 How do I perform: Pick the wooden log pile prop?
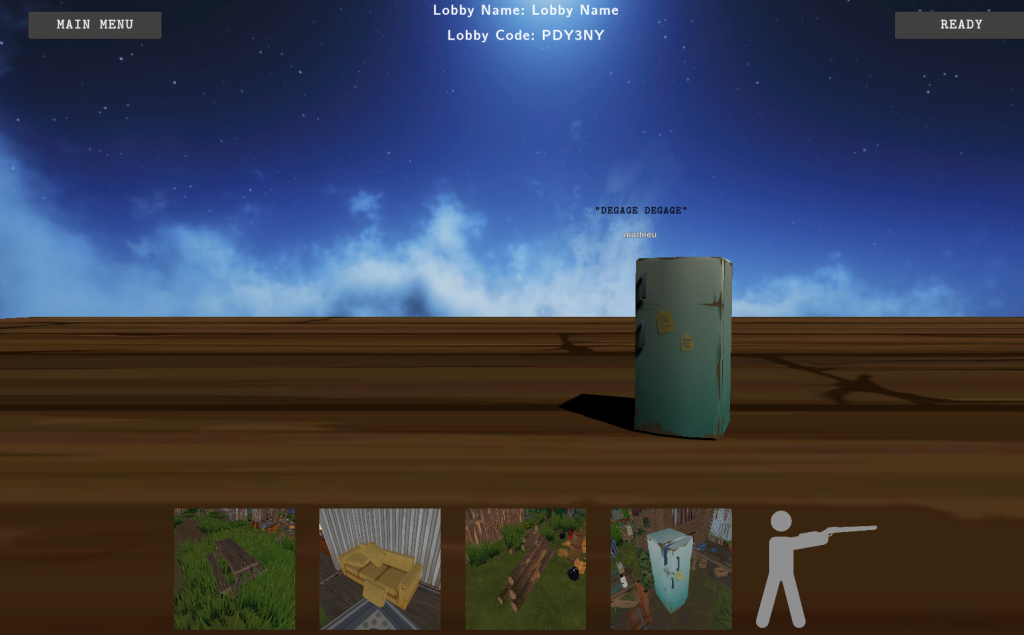coord(525,568)
